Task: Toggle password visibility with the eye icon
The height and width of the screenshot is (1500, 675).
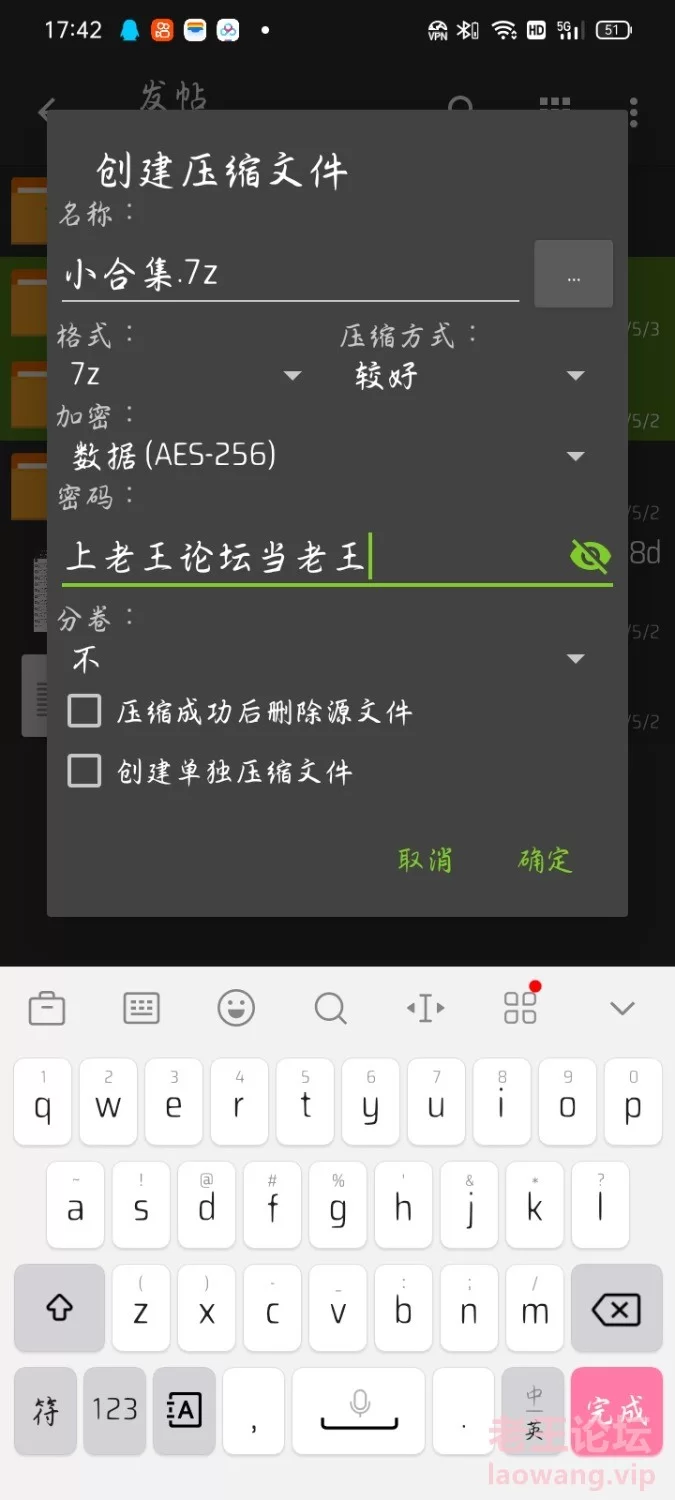Action: [x=590, y=555]
